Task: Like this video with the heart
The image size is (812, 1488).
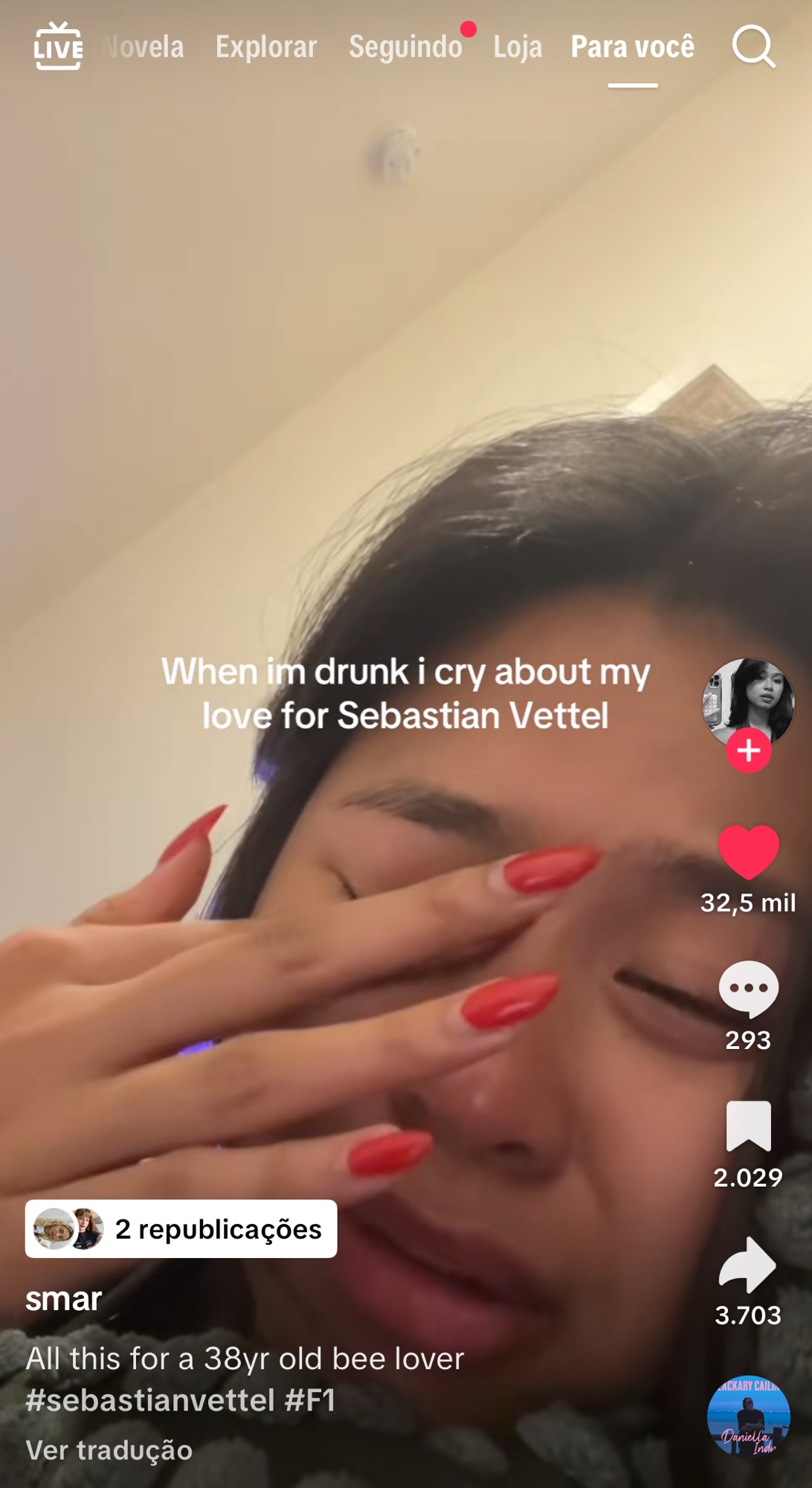Action: point(748,853)
